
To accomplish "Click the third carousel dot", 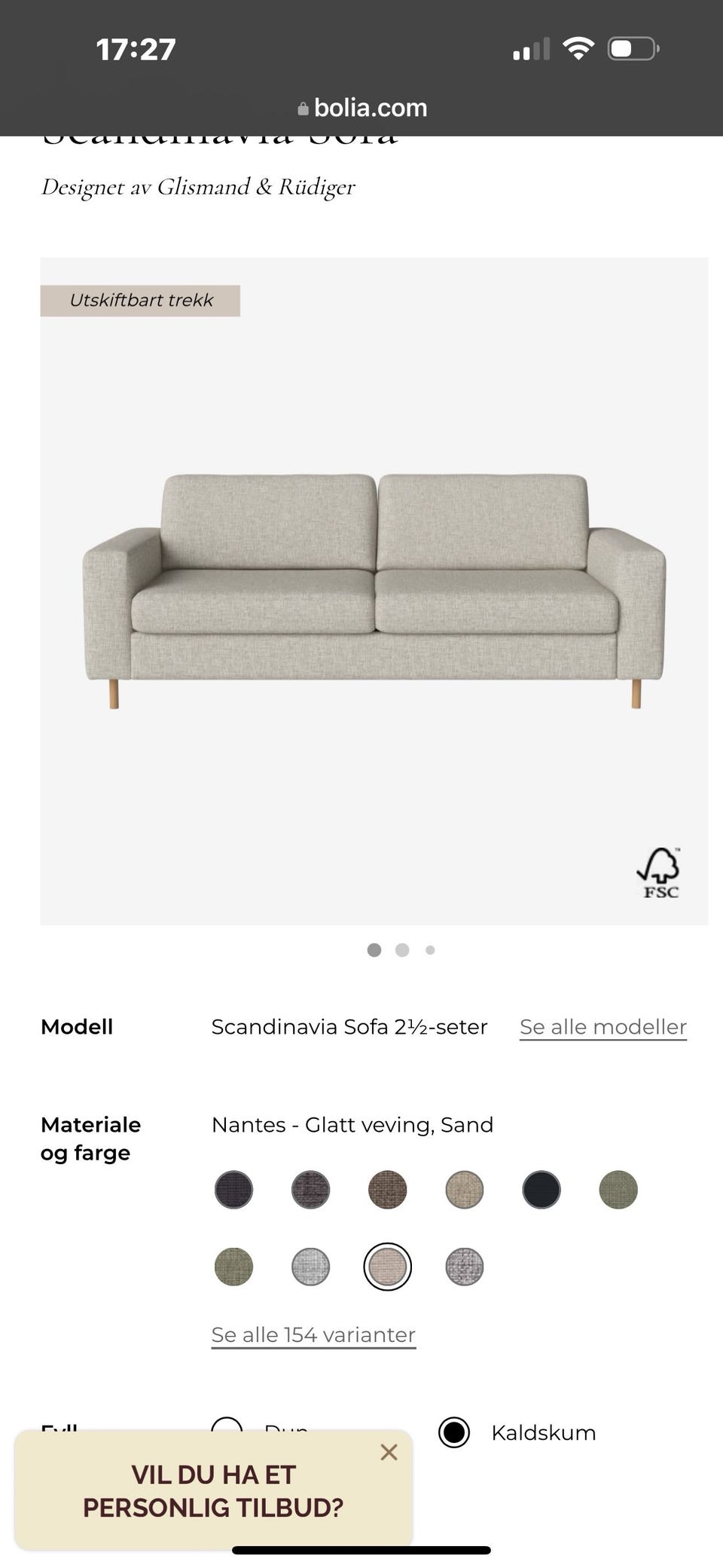I will (x=430, y=950).
